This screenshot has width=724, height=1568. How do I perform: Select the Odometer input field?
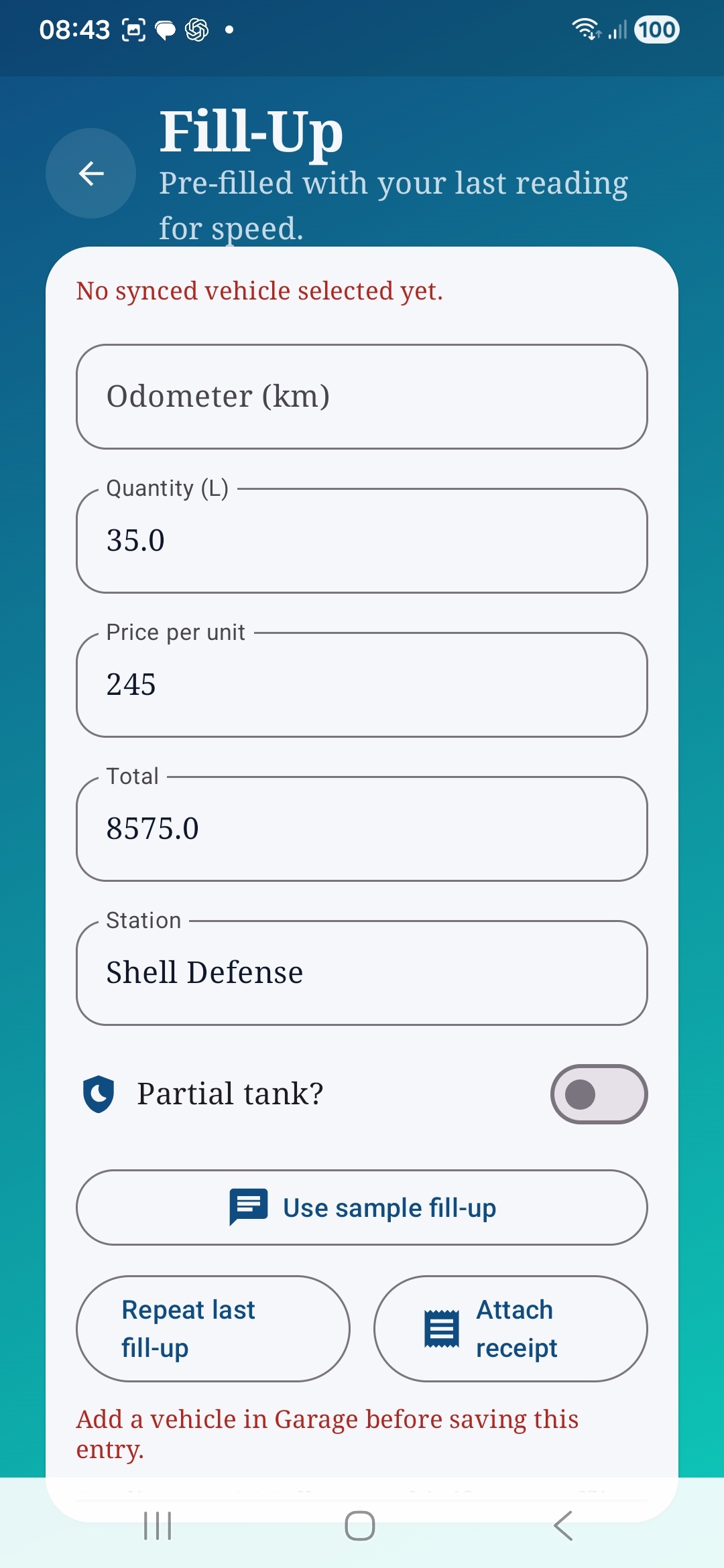[x=362, y=395]
